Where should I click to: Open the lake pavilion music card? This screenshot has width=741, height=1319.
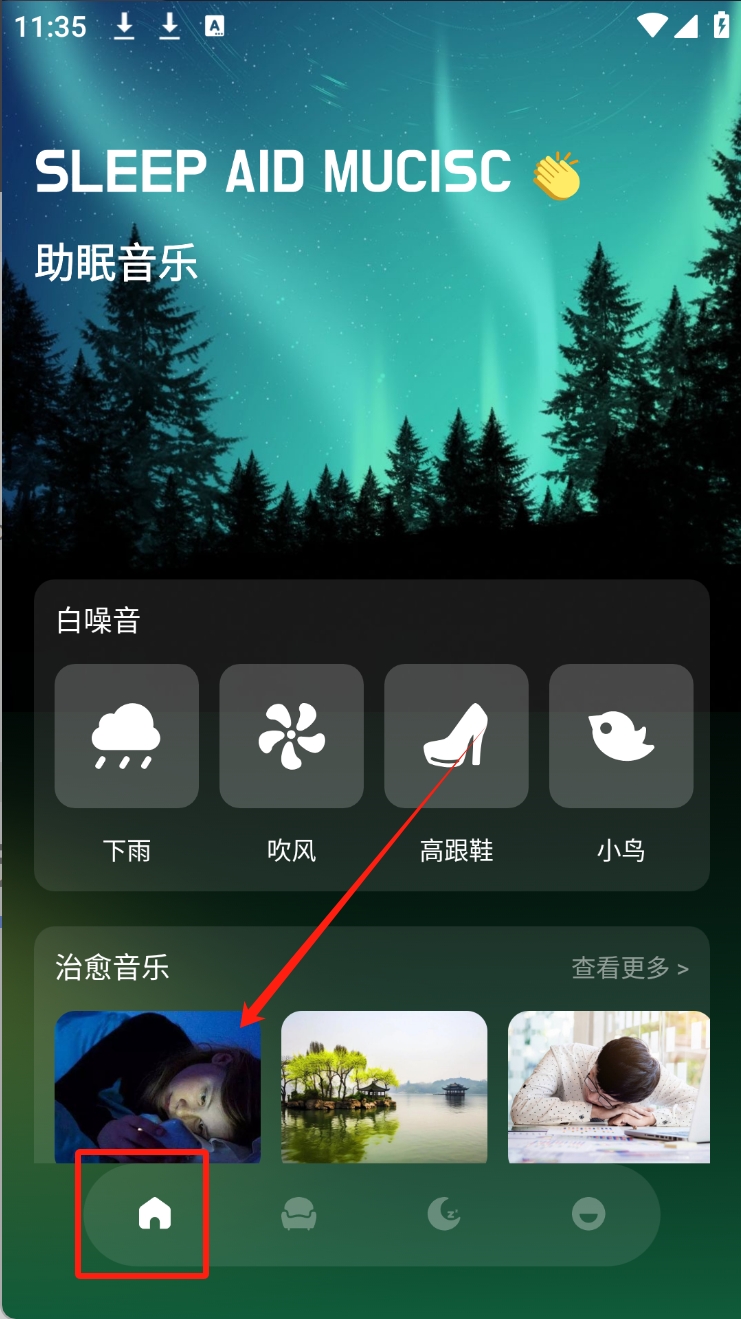point(384,1087)
